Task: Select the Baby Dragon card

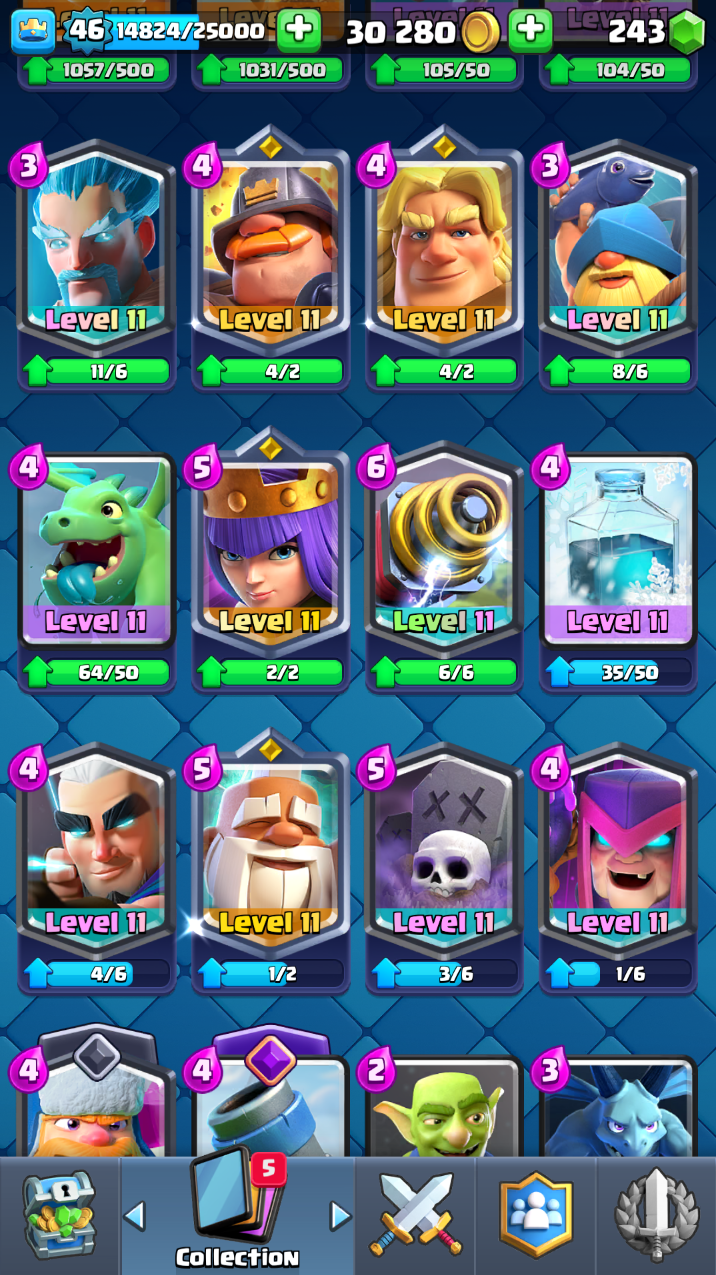Action: coord(96,550)
